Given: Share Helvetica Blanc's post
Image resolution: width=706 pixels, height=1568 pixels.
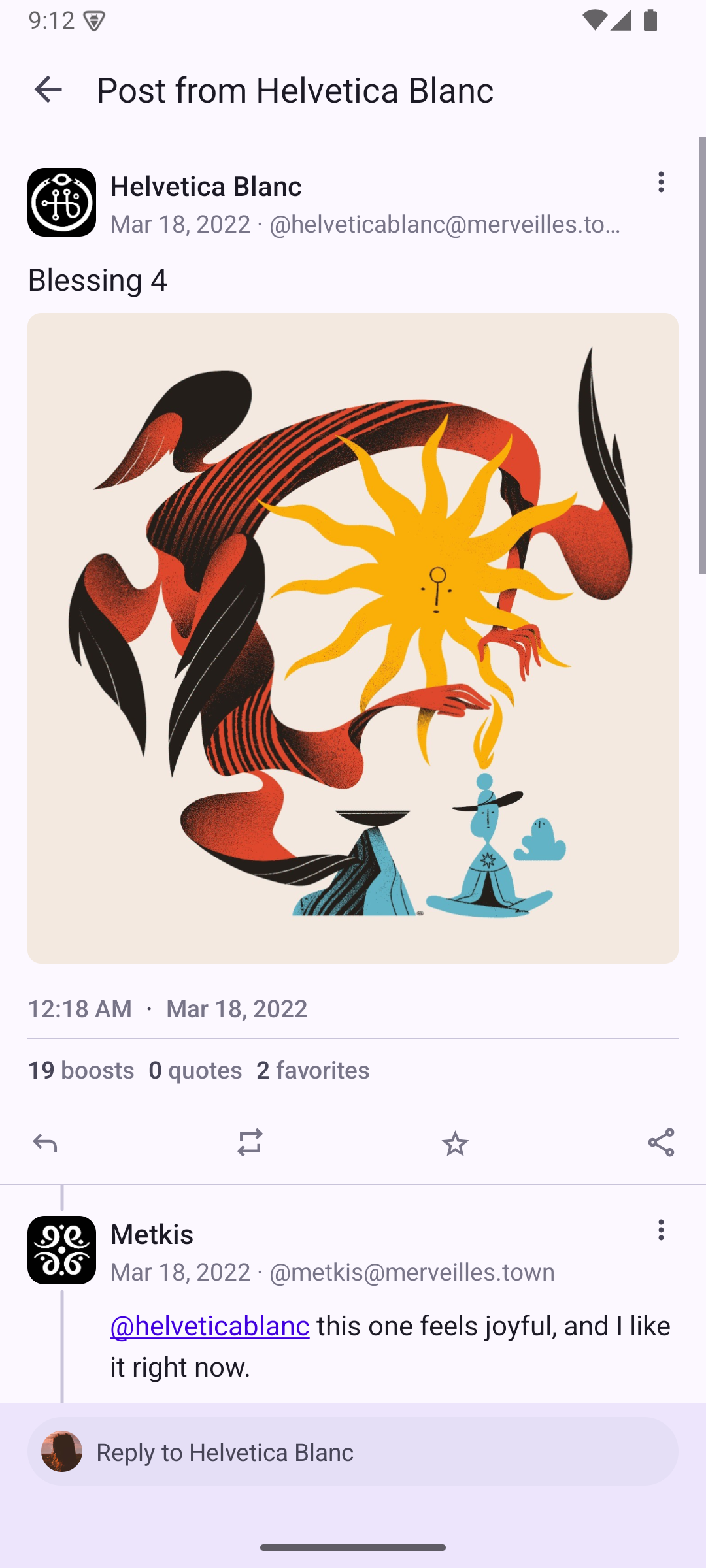Looking at the screenshot, I should (x=661, y=1143).
